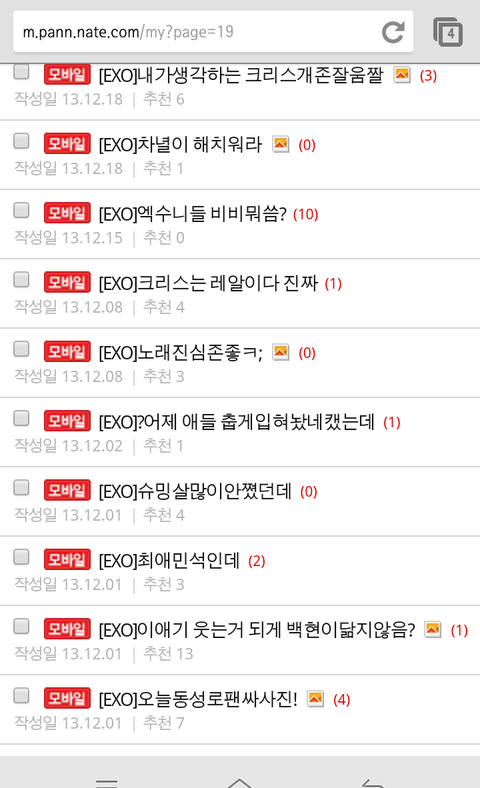This screenshot has width=480, height=788.
Task: Check the box for '[EXO]차녈이 해치워라'
Action: coord(21,140)
